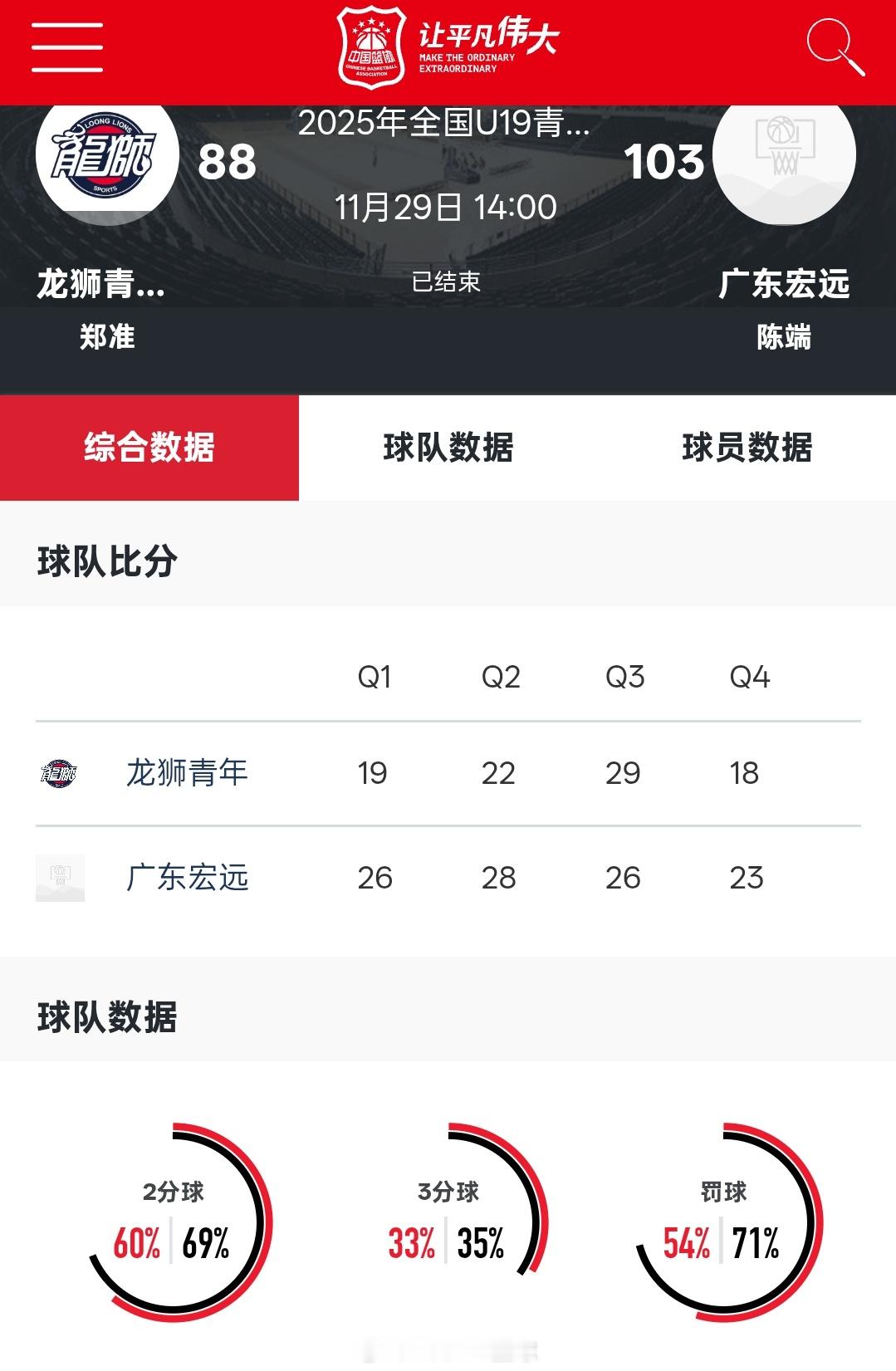
Task: Open the hamburger navigation menu
Action: coord(66,46)
